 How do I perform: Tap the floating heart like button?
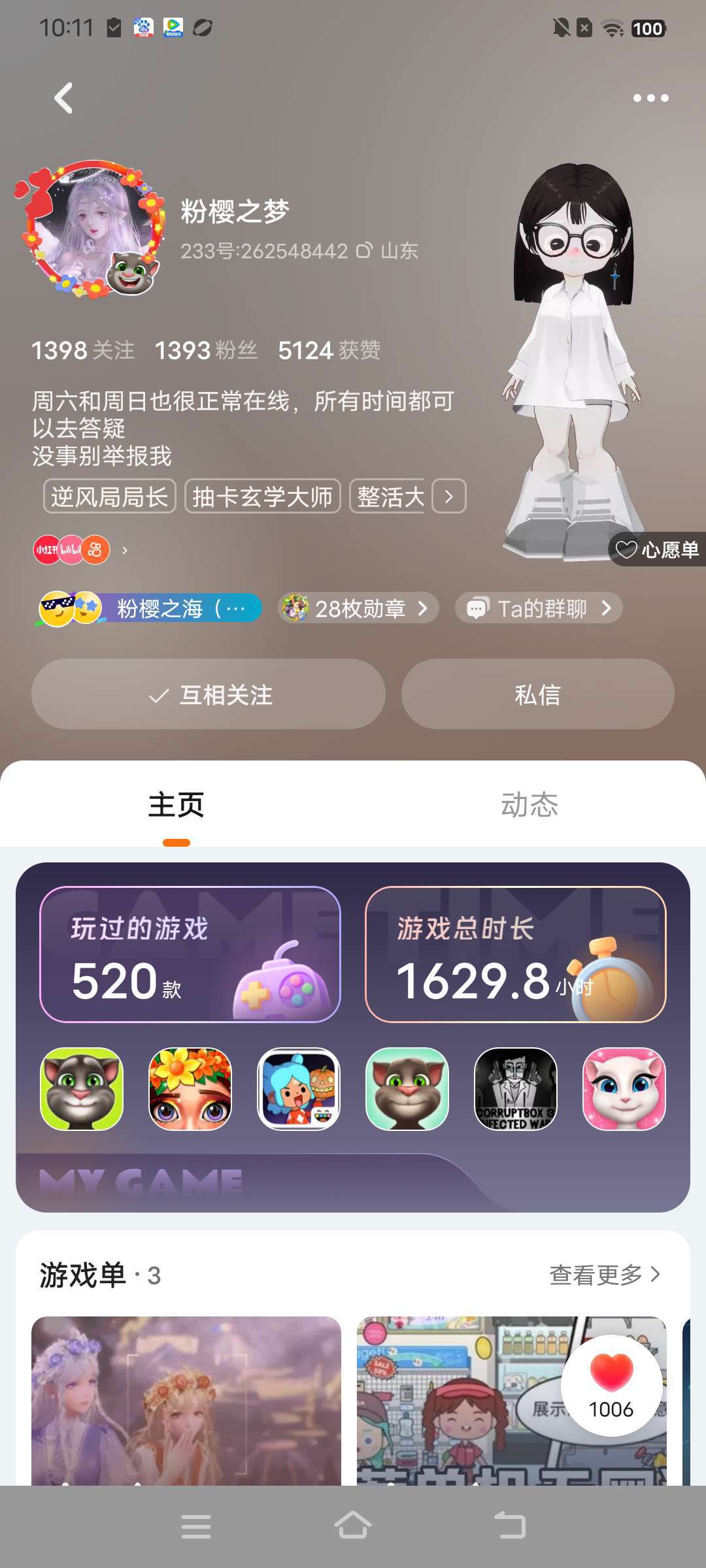click(611, 1385)
